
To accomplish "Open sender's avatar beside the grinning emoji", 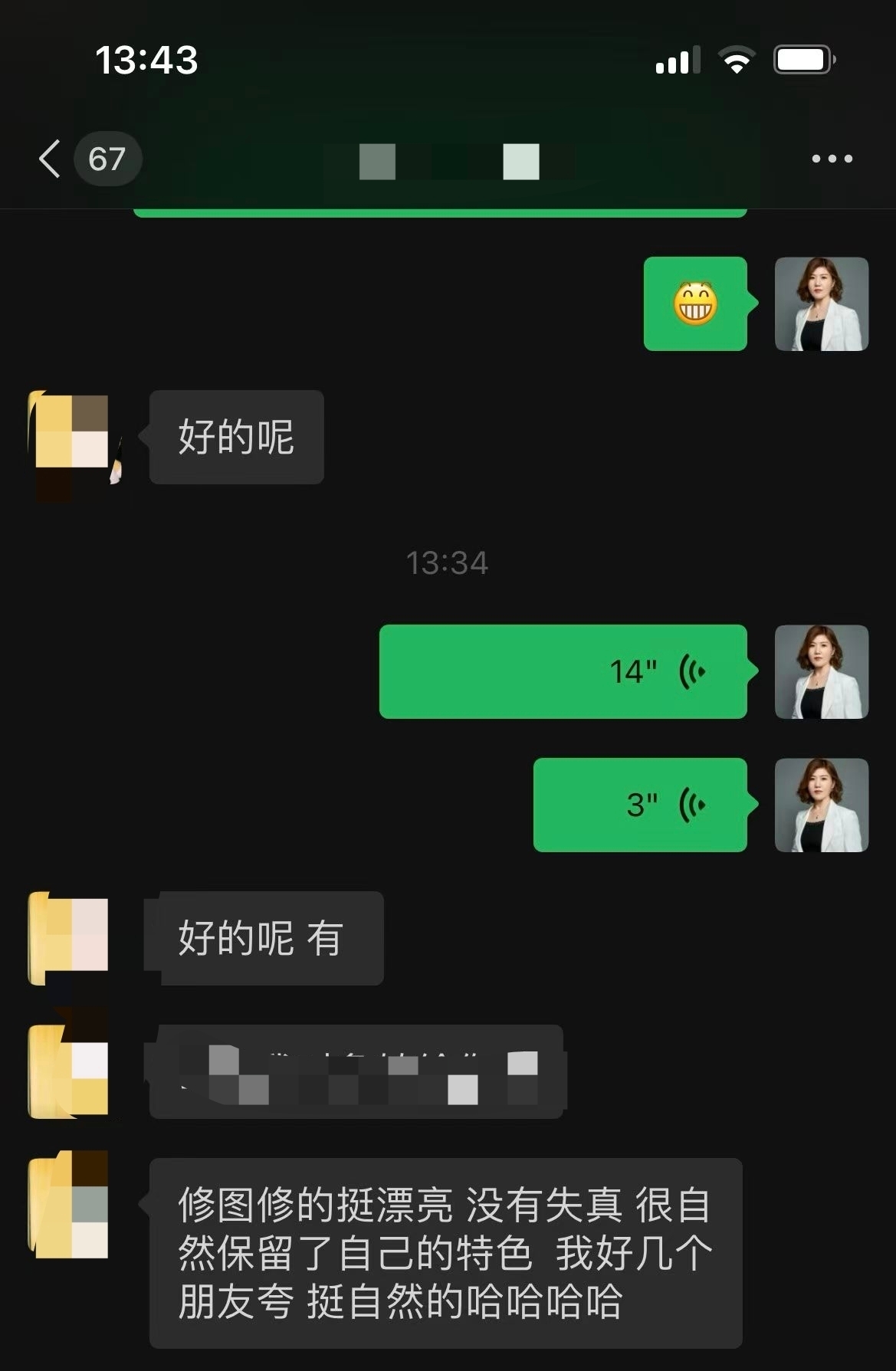I will pos(821,303).
